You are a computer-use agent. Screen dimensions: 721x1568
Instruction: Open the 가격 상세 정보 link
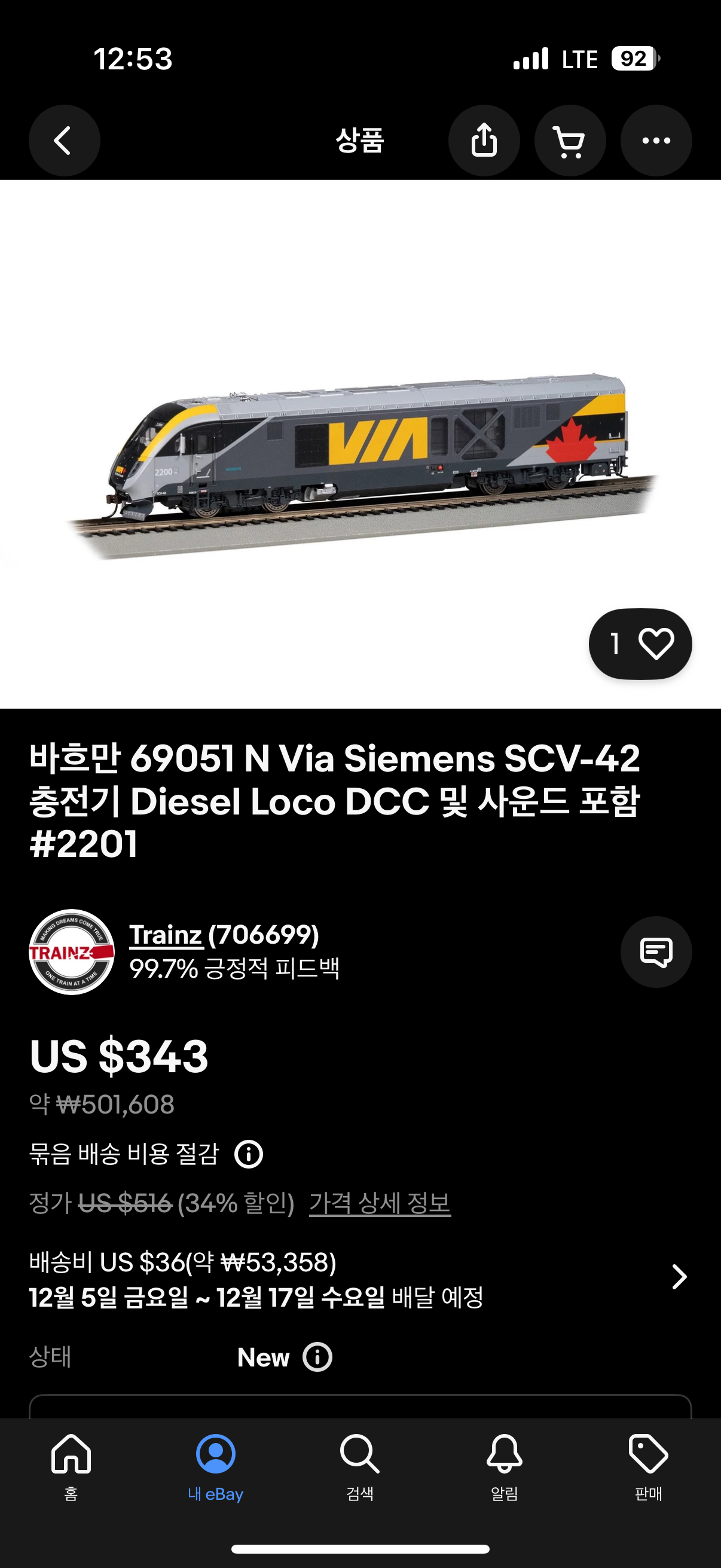tap(380, 1203)
